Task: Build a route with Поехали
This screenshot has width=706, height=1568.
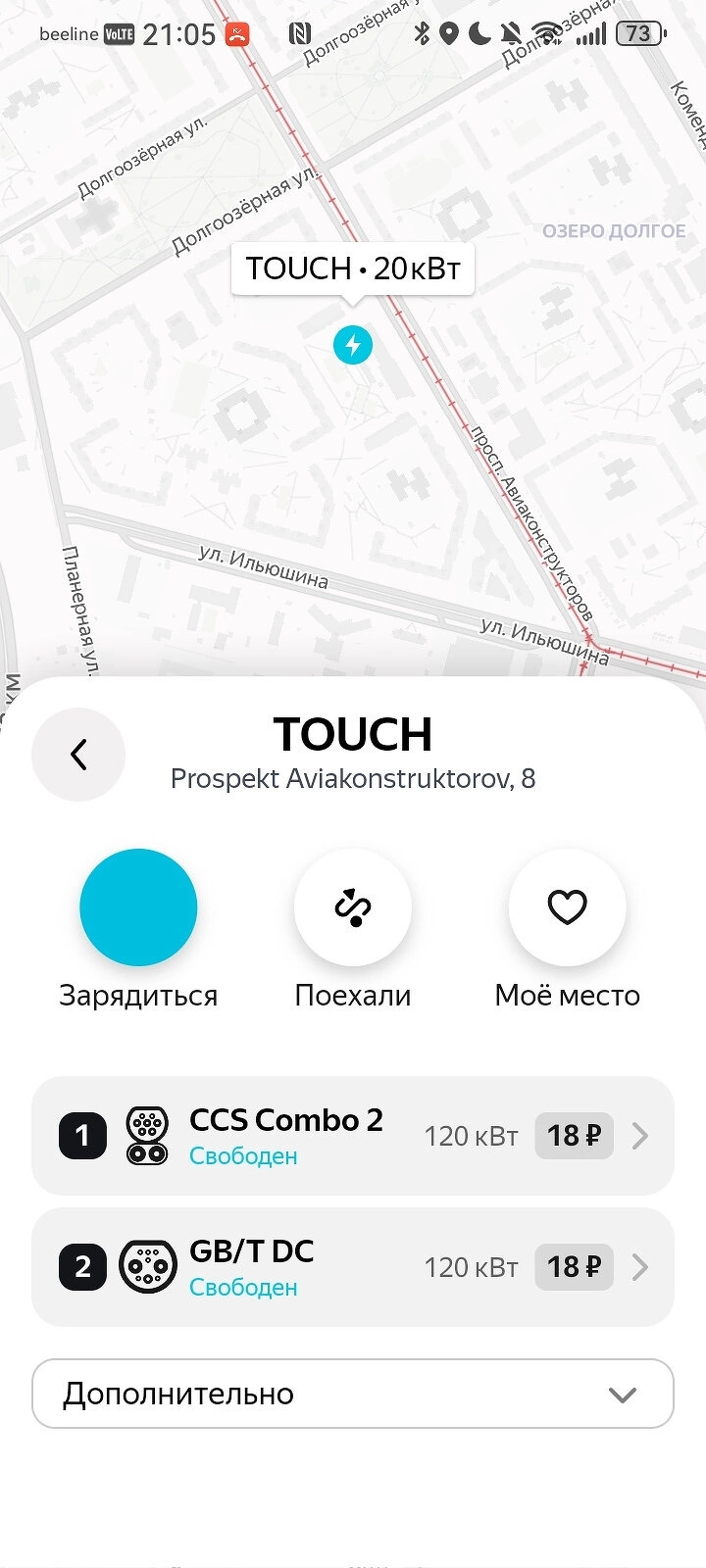Action: [353, 907]
